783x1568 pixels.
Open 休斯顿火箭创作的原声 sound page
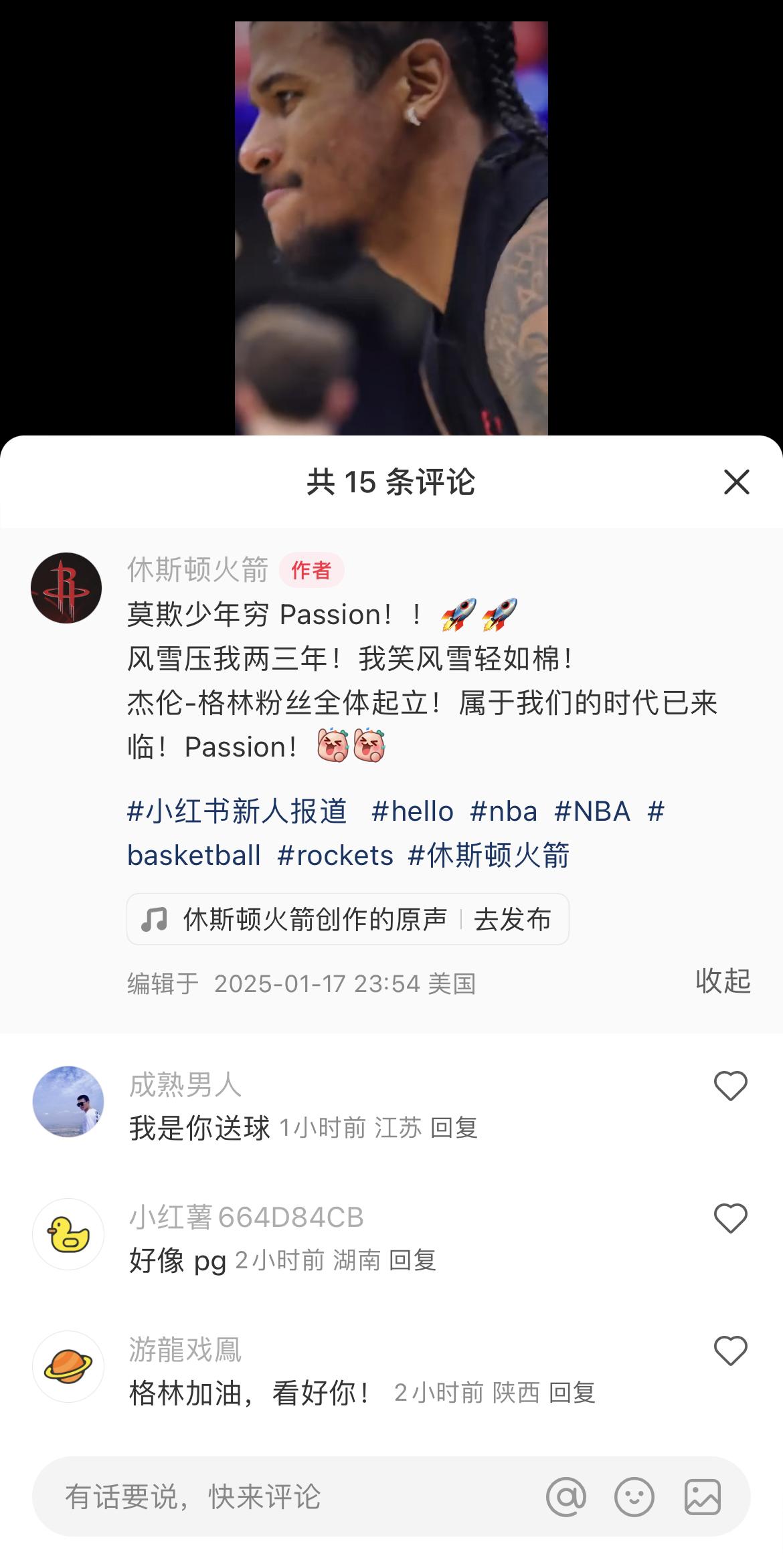click(315, 920)
